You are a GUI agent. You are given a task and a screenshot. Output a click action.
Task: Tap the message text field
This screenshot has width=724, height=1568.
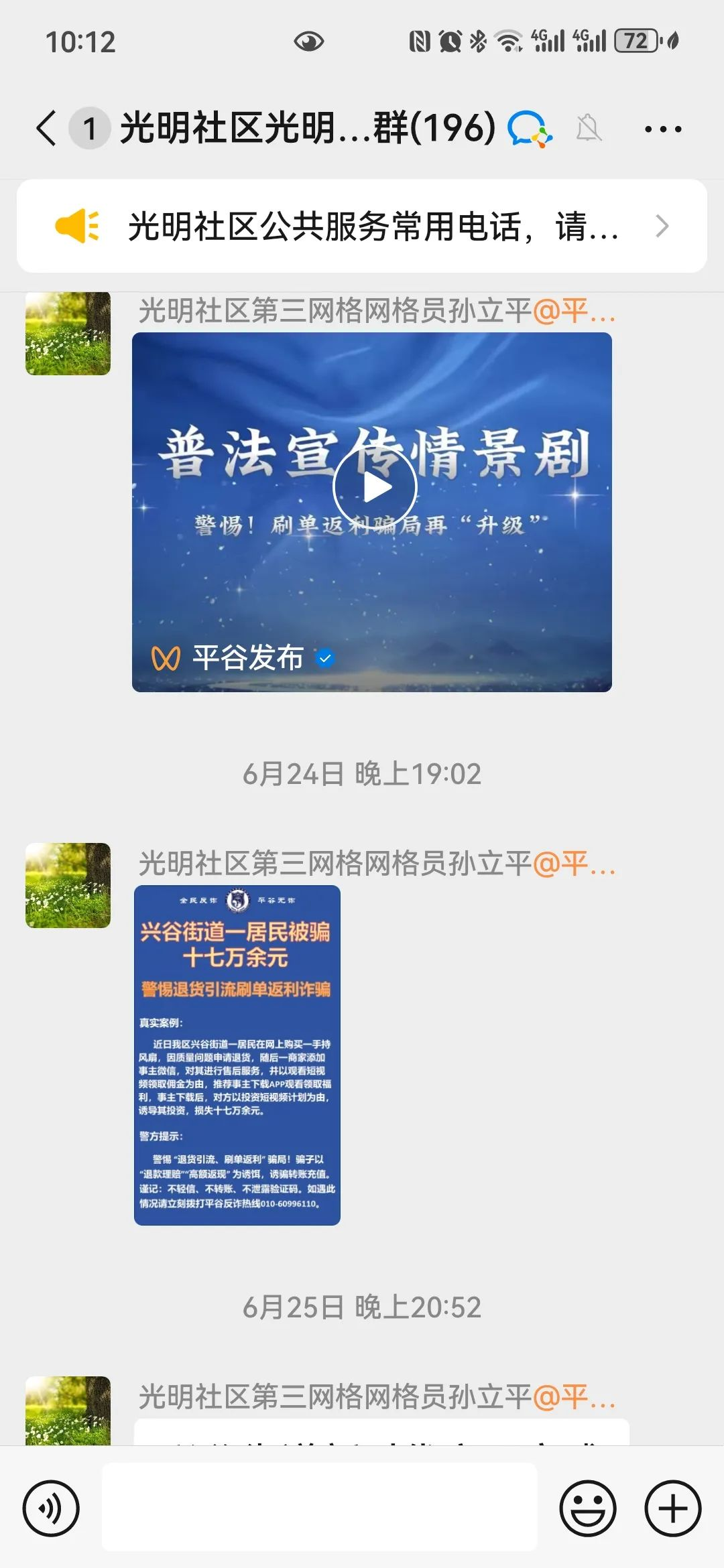pyautogui.click(x=319, y=1508)
